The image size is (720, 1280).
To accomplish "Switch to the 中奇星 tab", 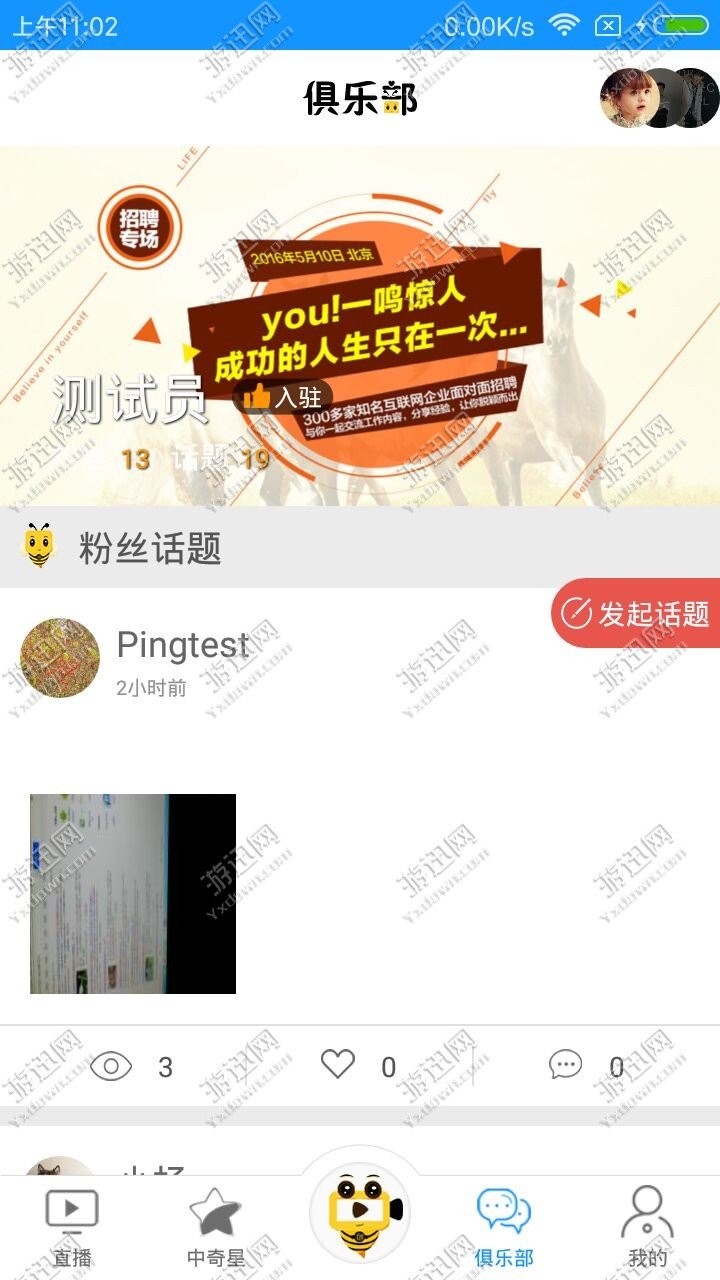I will pyautogui.click(x=216, y=1227).
